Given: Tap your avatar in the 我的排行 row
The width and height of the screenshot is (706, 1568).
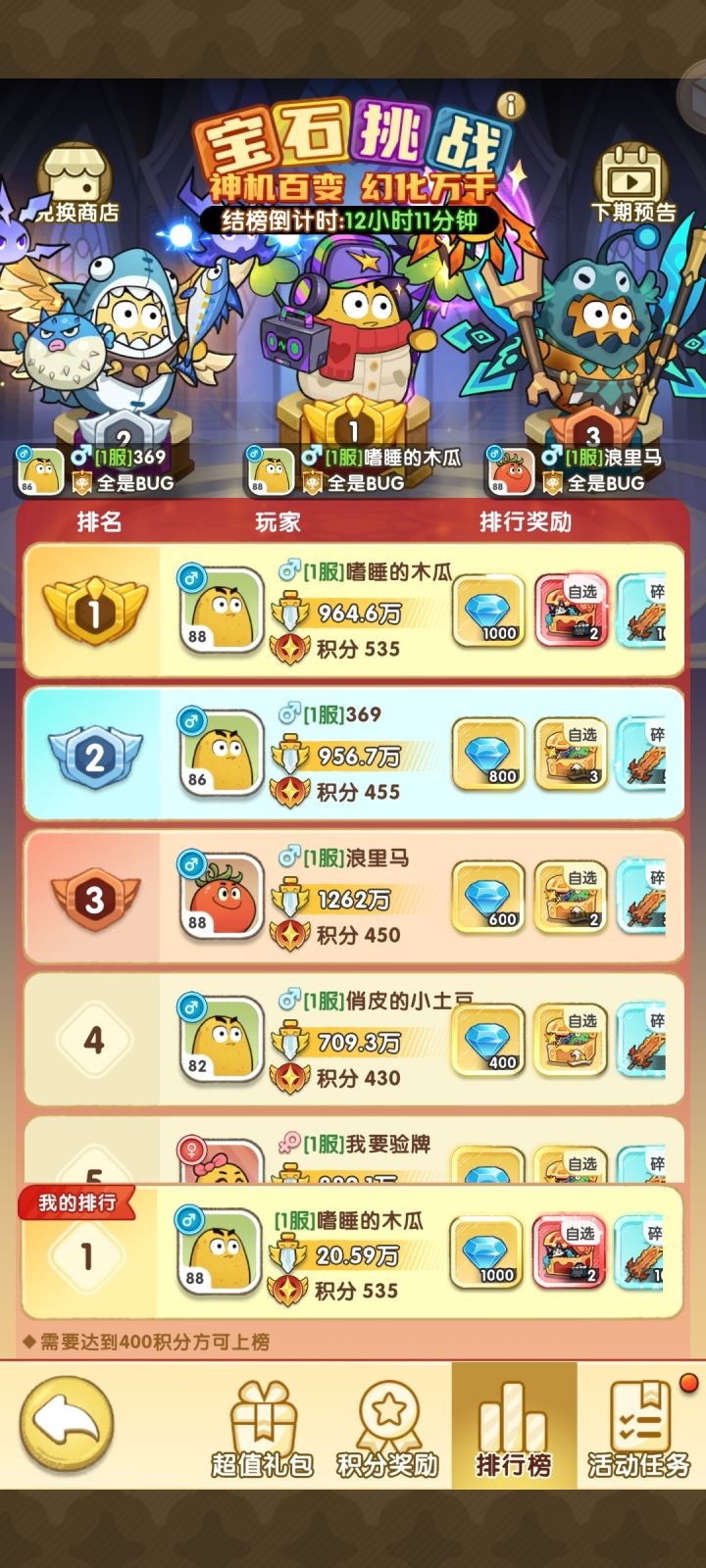Looking at the screenshot, I should [221, 1248].
